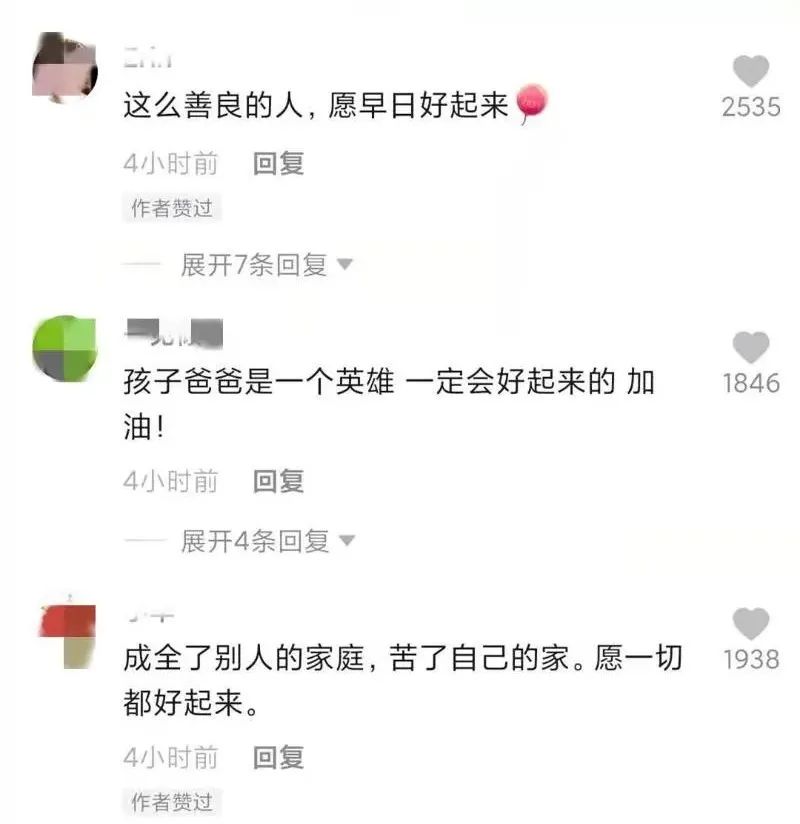Open the avatar beside "成全了别人的家庭" comment

pyautogui.click(x=66, y=635)
